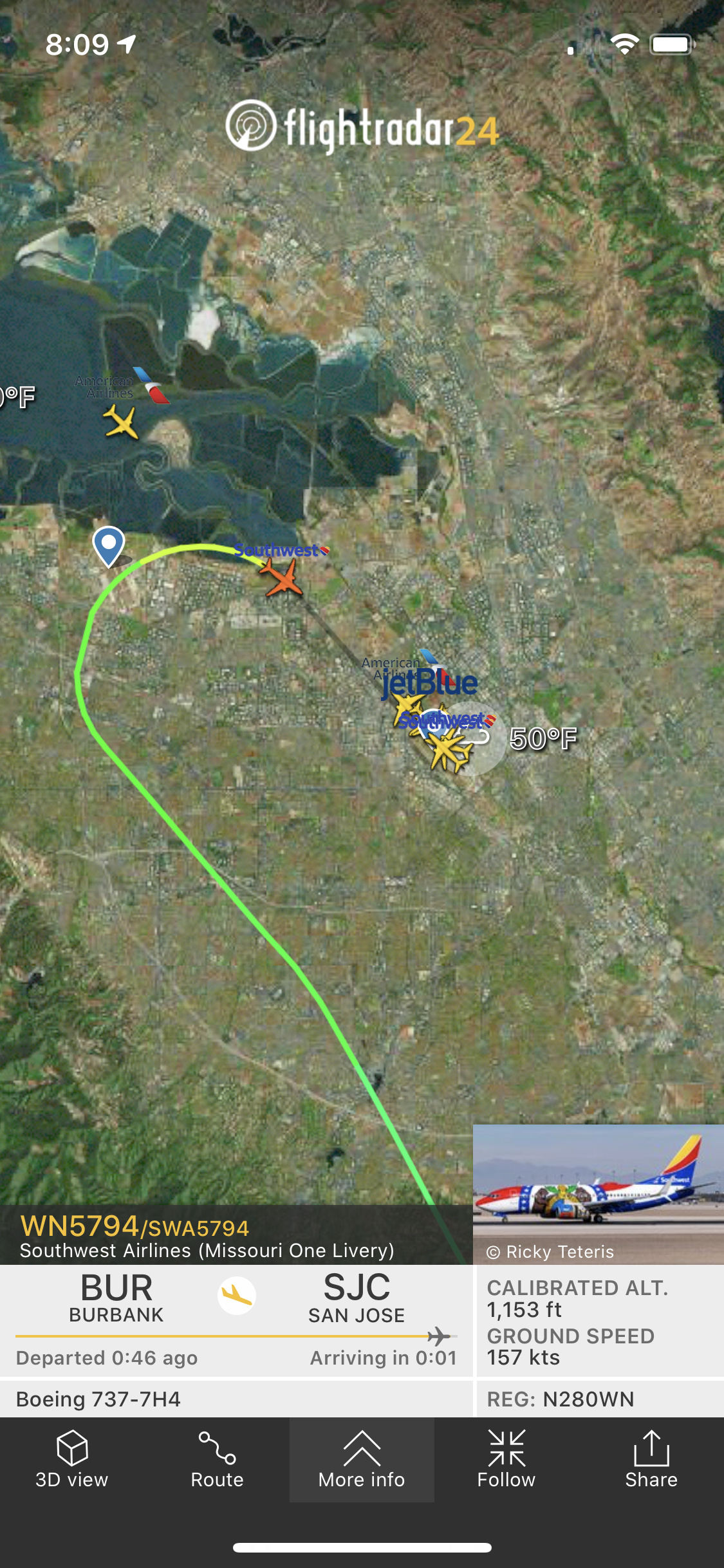Select the American Airlines plane over the bay
The width and height of the screenshot is (724, 1568).
click(x=121, y=422)
